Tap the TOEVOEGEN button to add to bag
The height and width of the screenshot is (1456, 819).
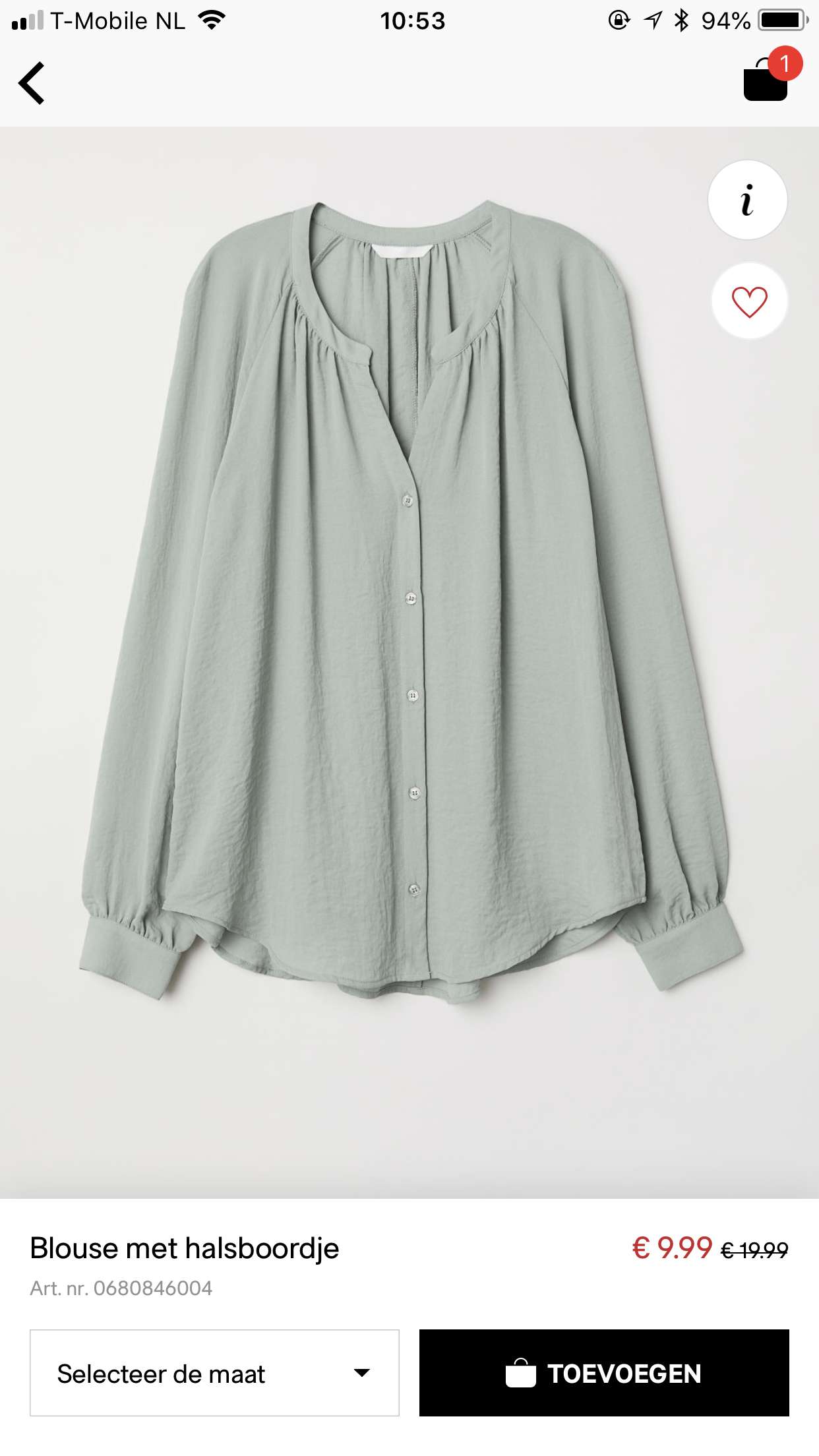coord(604,1373)
